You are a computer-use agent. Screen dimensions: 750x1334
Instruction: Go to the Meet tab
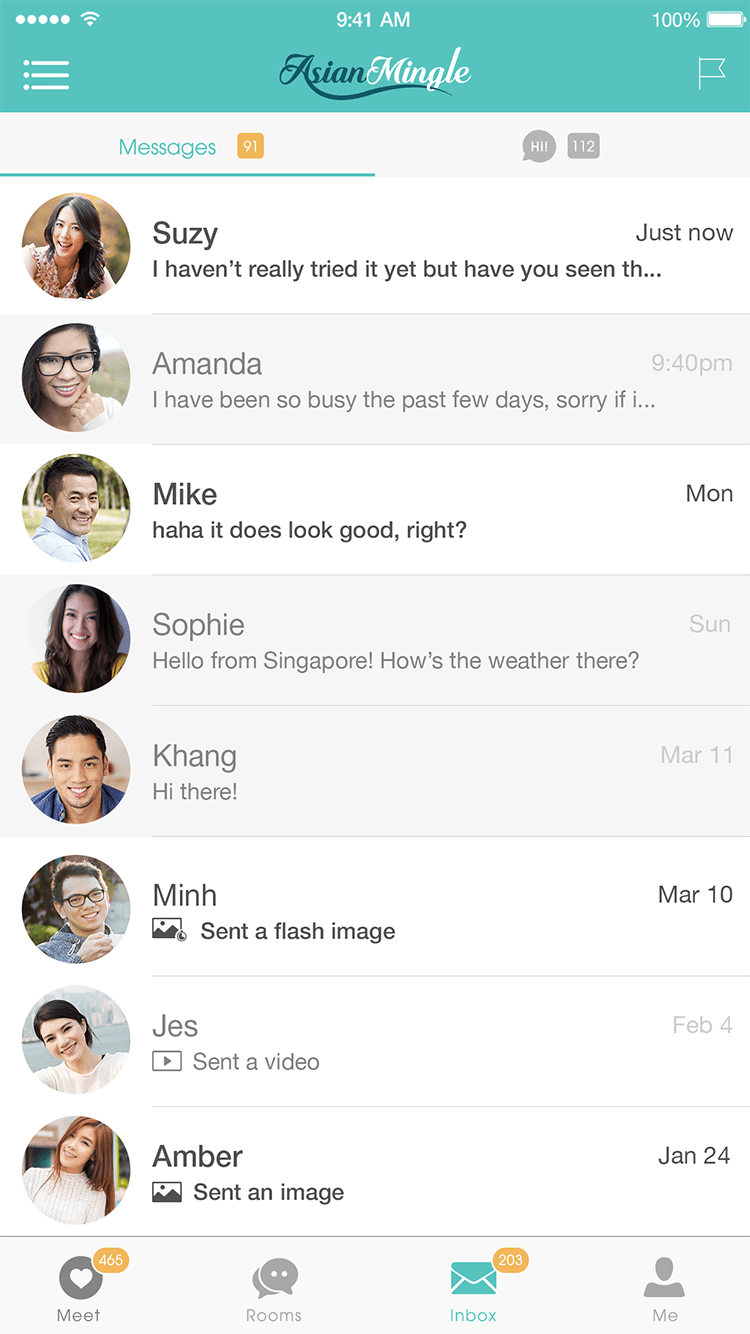[80, 1287]
